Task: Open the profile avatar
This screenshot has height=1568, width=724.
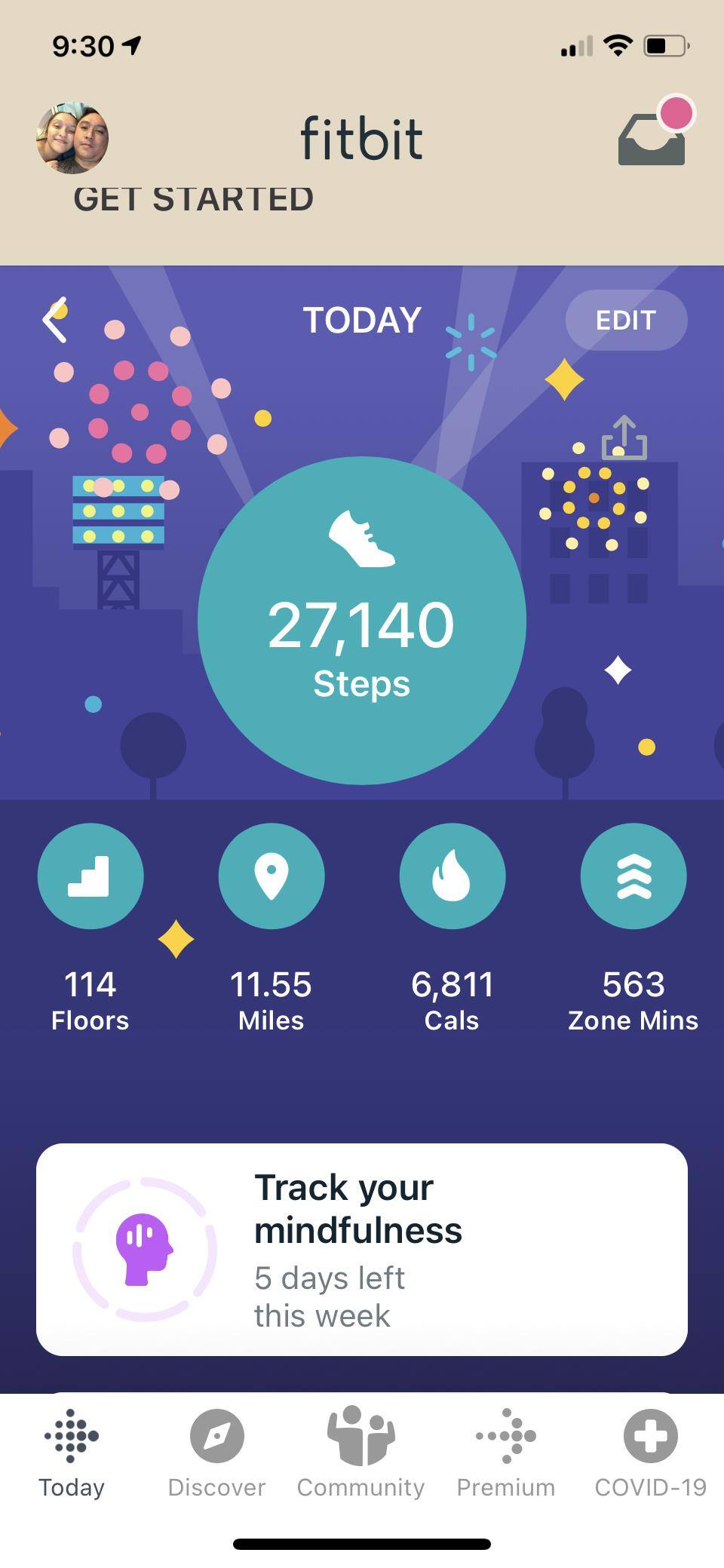Action: (72, 138)
